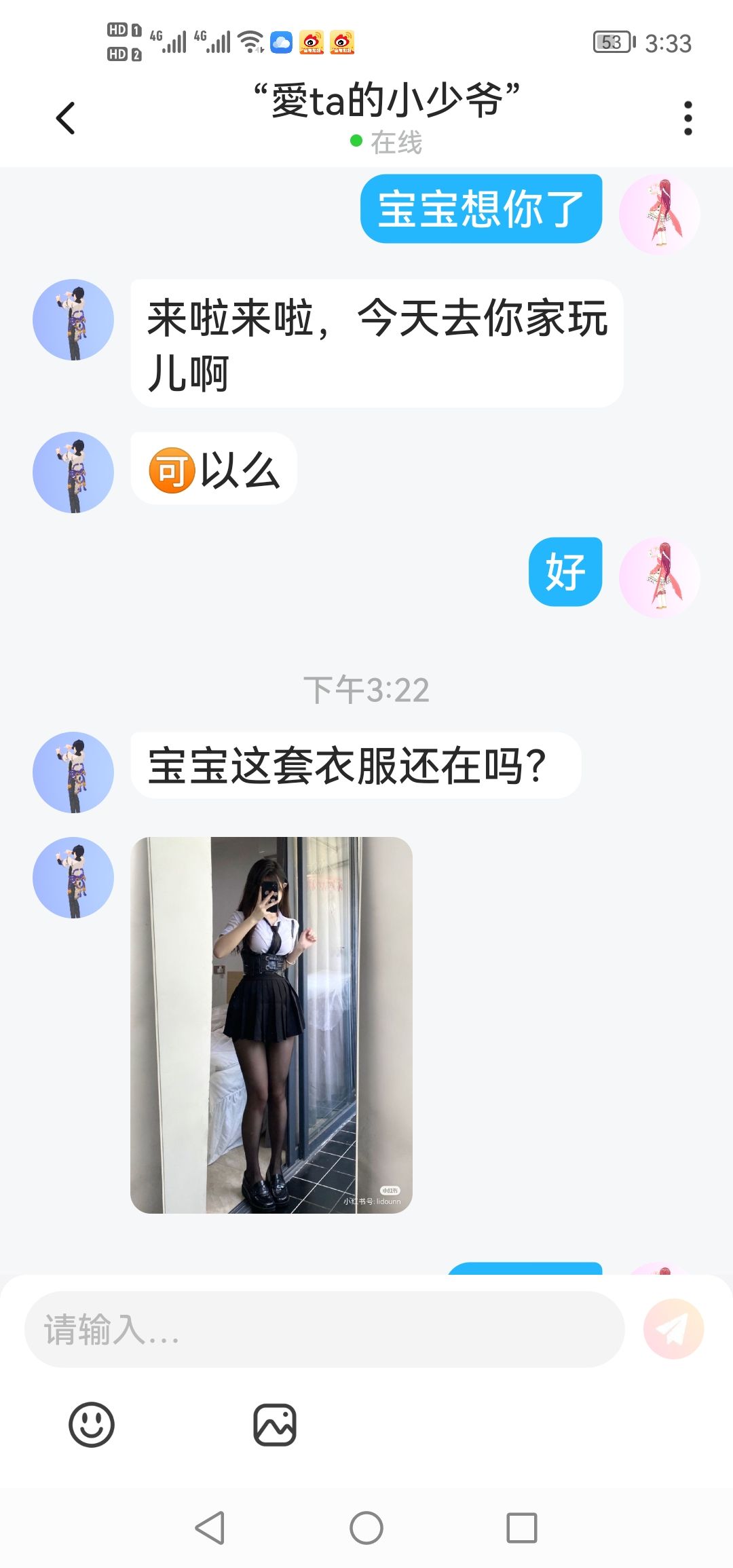Tap the message input field

[324, 1329]
